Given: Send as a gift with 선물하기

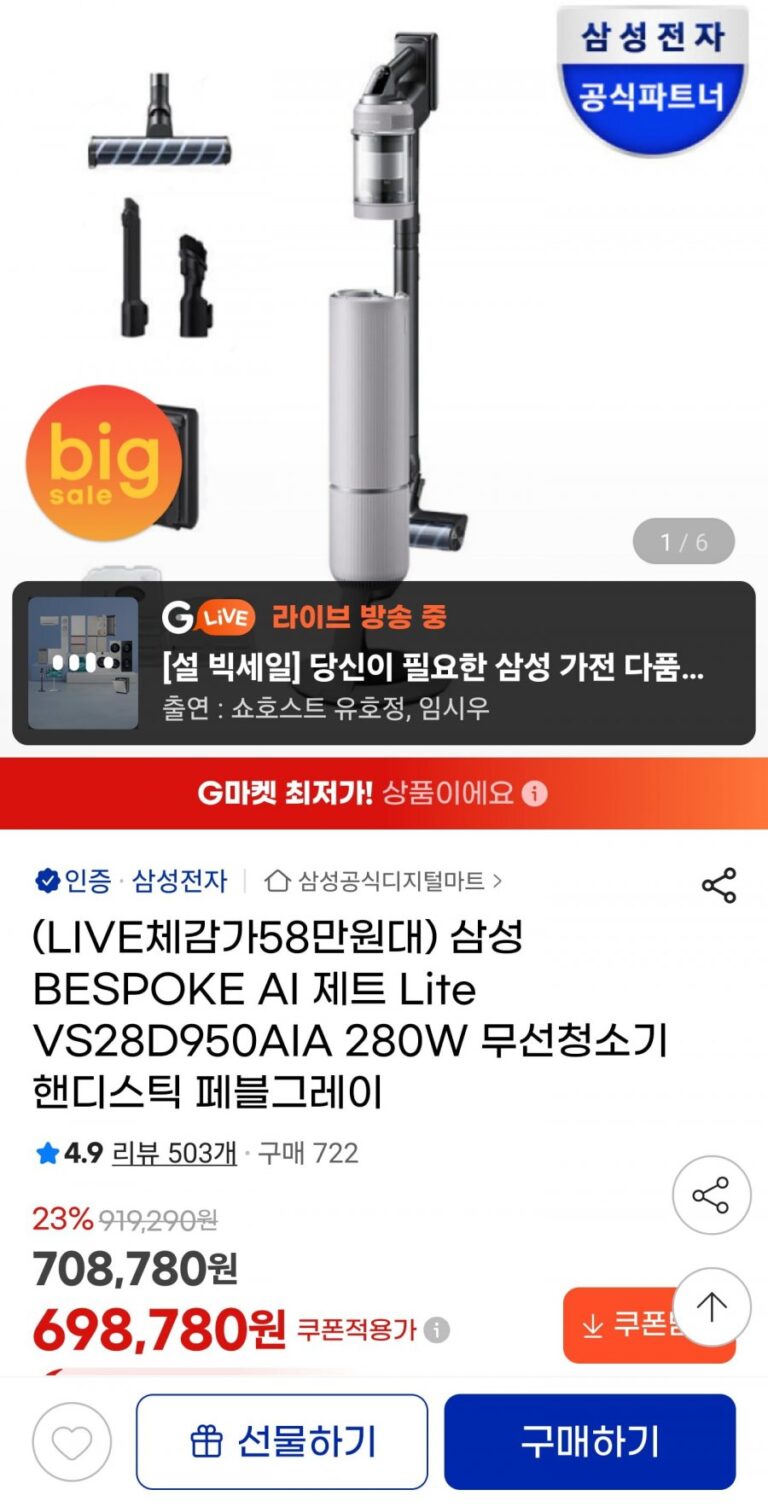Looking at the screenshot, I should [x=282, y=1441].
